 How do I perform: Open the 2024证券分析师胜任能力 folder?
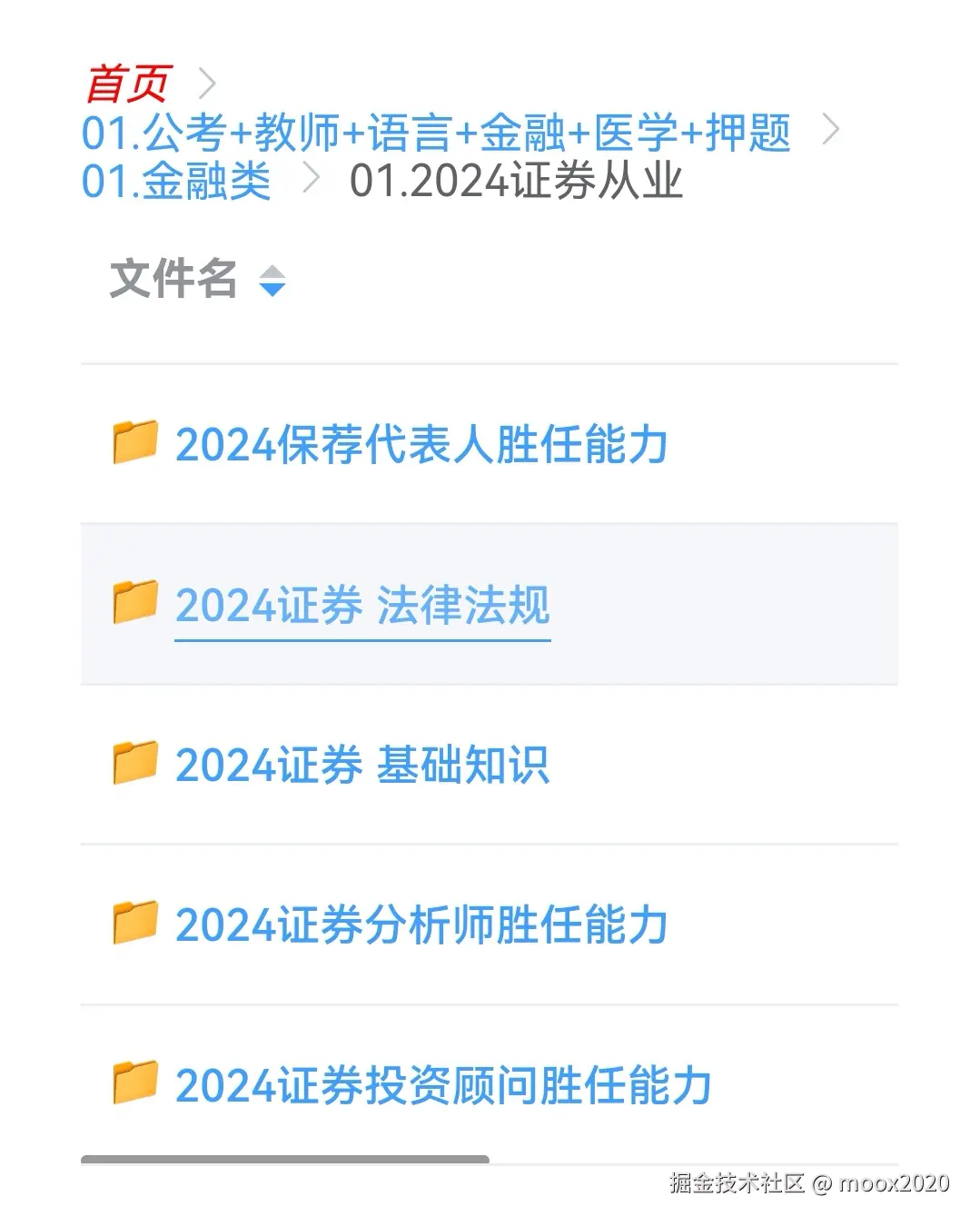tap(421, 925)
